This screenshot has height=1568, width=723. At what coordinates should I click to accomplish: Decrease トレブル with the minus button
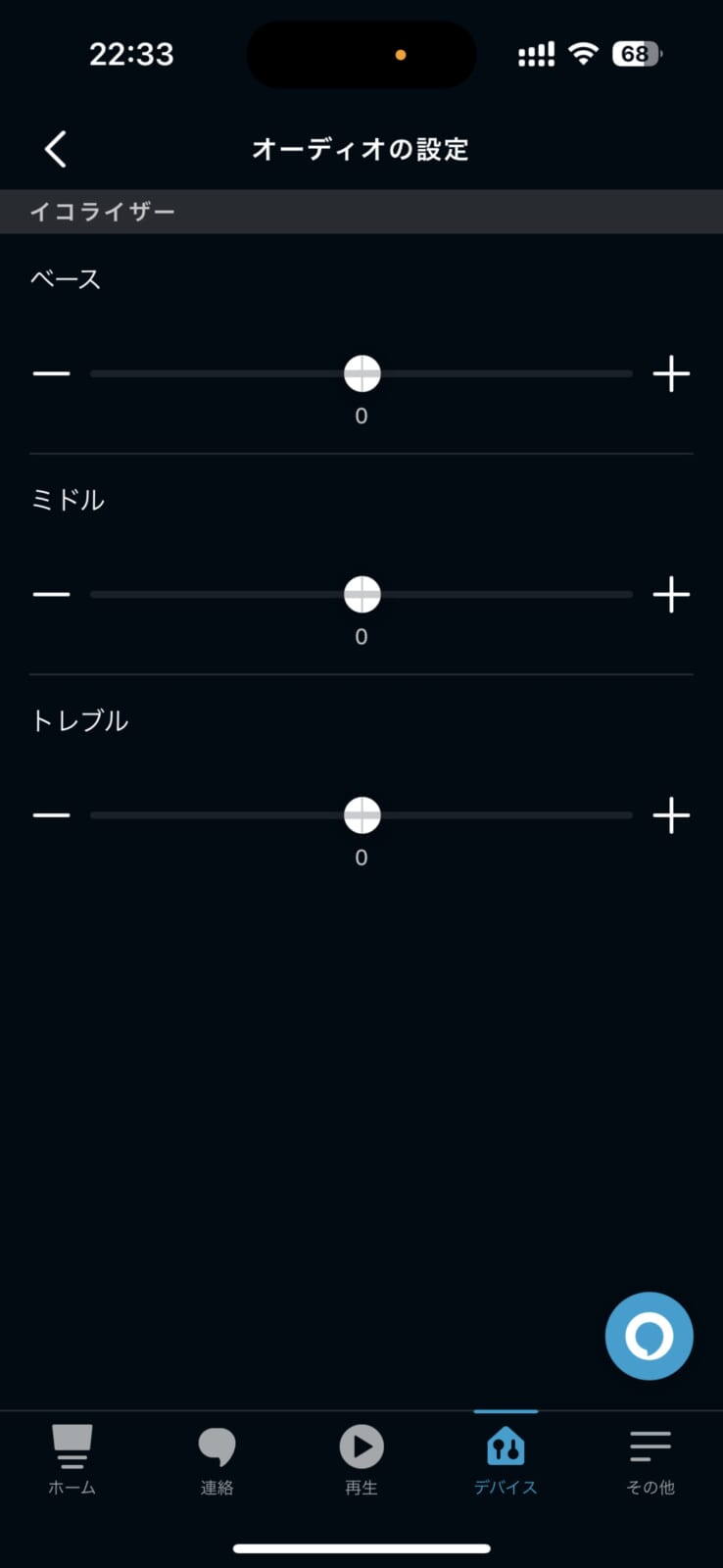[51, 814]
